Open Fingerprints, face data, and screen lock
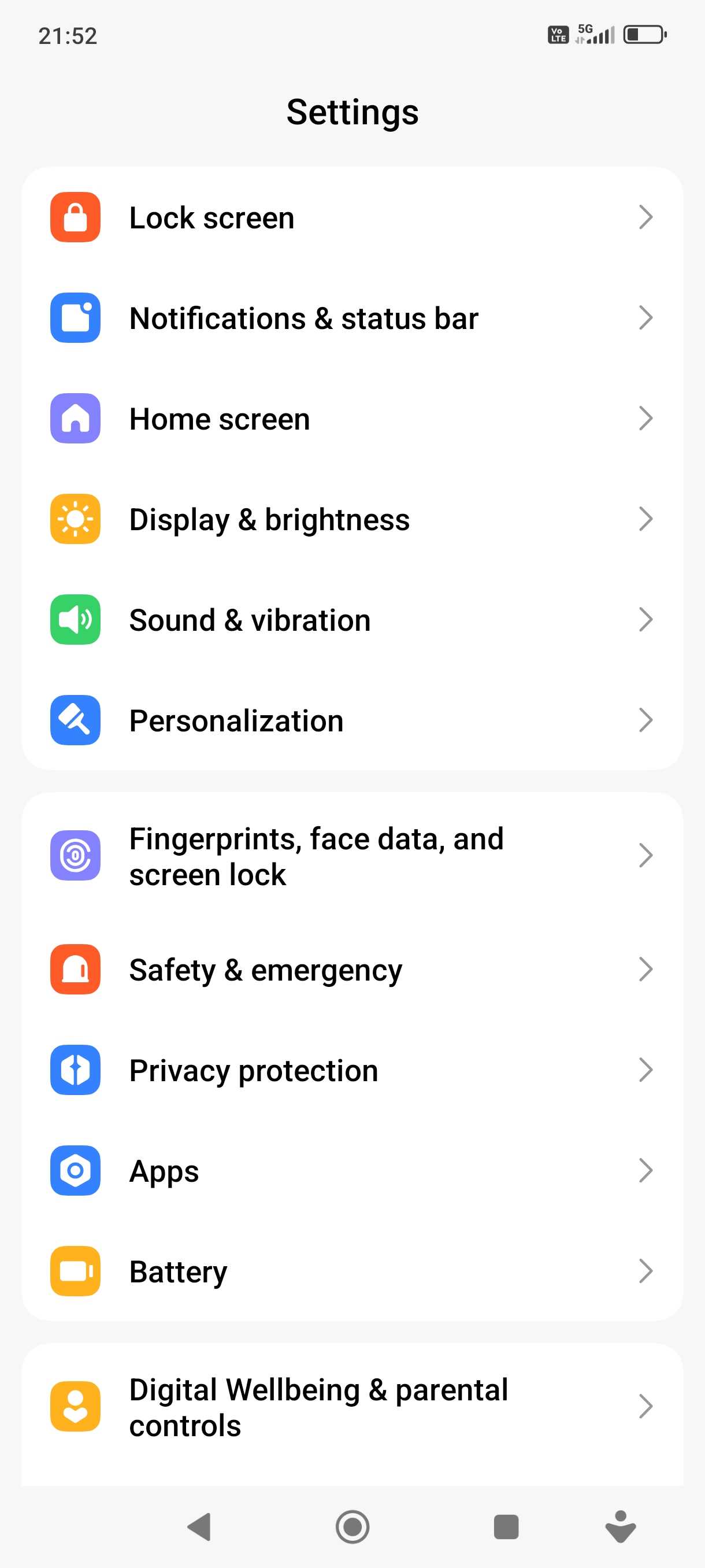The width and height of the screenshot is (705, 1568). (x=351, y=856)
